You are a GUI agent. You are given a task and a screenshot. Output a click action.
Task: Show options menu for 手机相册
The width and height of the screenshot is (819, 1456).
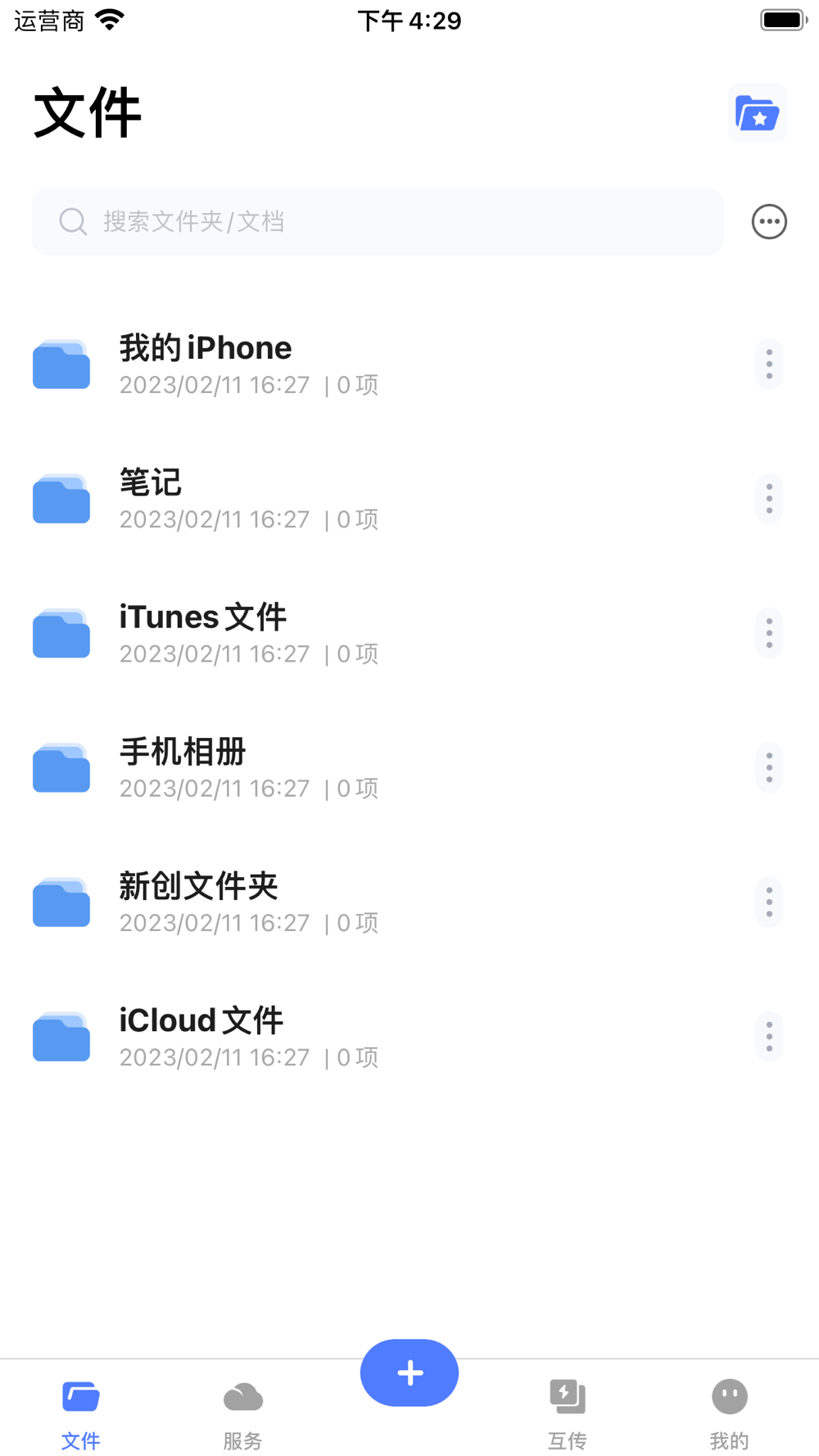(769, 768)
